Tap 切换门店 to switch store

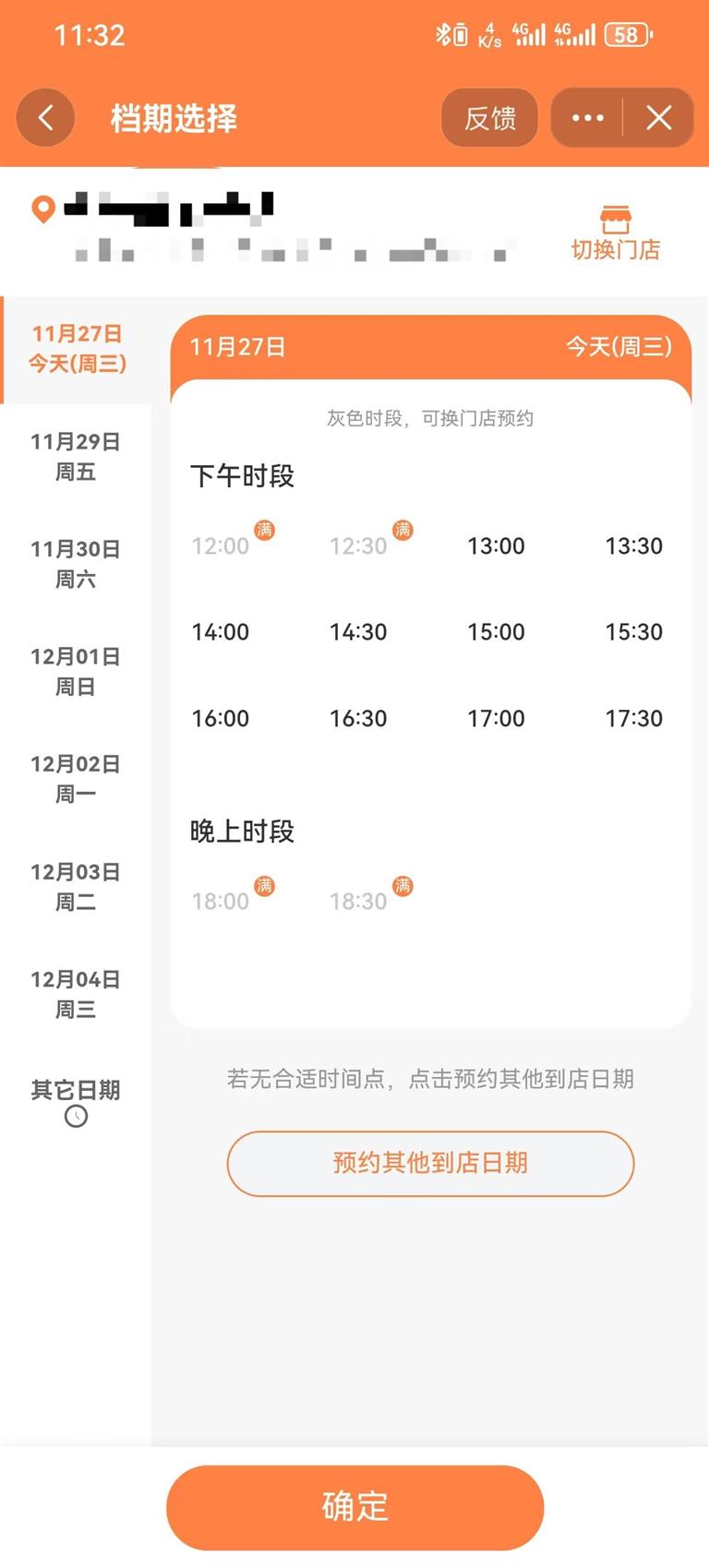click(616, 233)
